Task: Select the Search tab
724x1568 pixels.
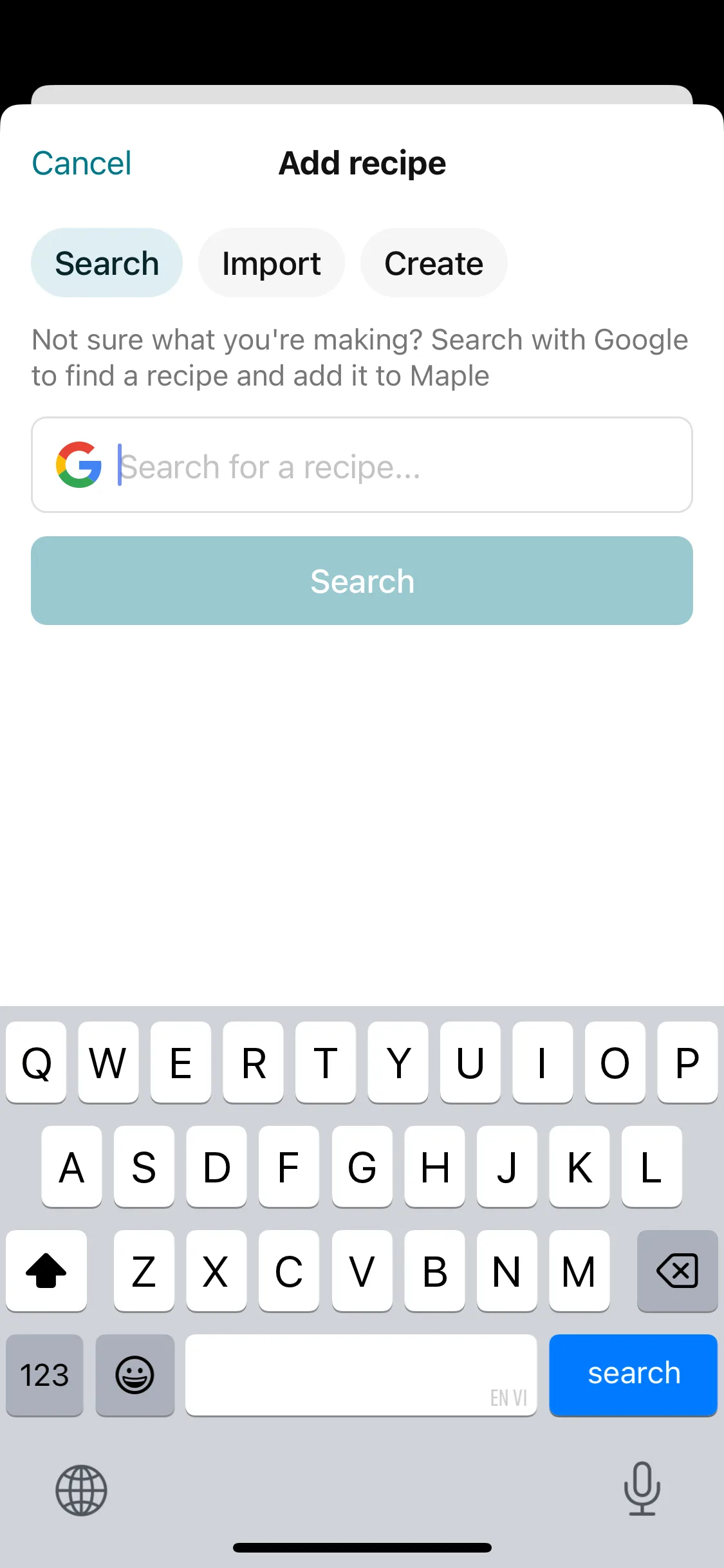Action: coord(107,263)
